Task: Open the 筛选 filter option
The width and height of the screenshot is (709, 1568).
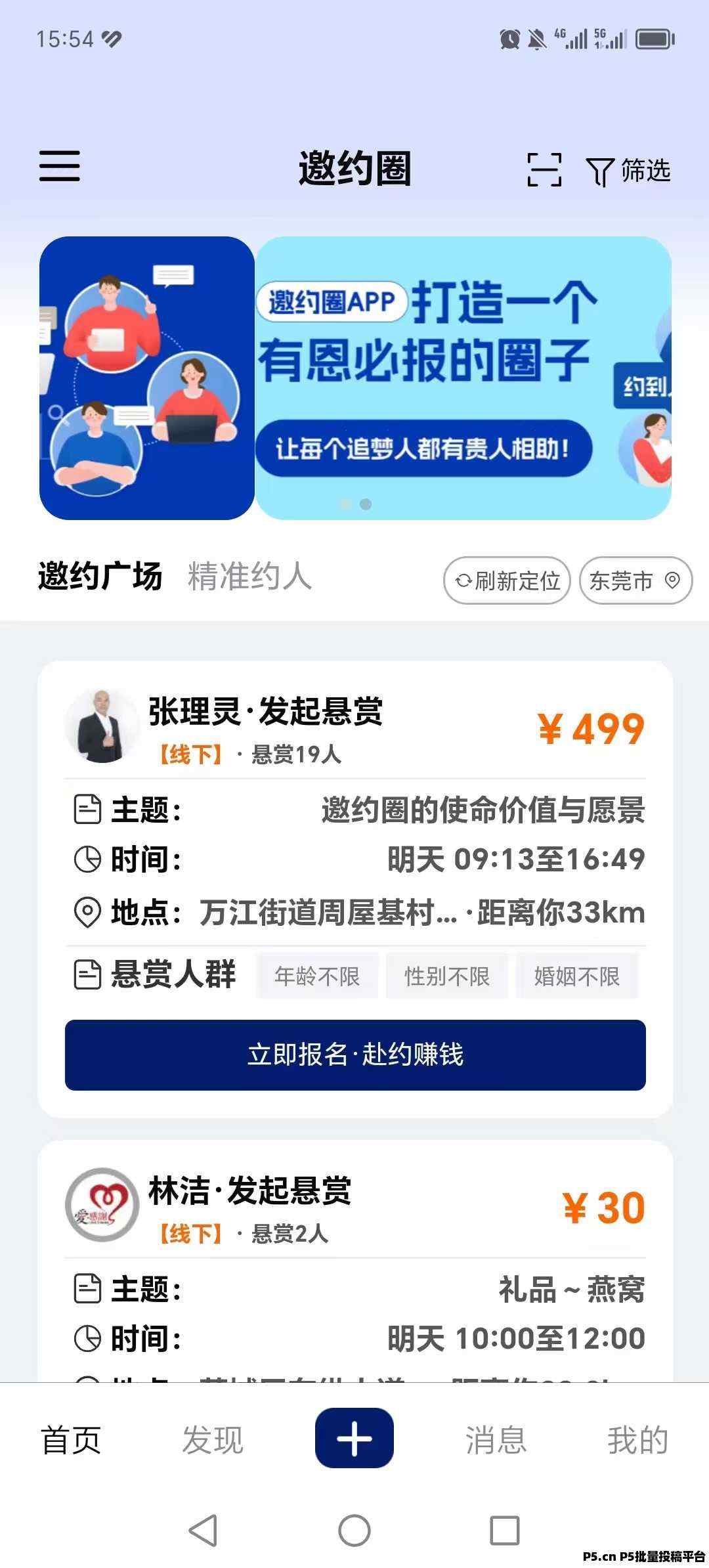Action: tap(628, 171)
